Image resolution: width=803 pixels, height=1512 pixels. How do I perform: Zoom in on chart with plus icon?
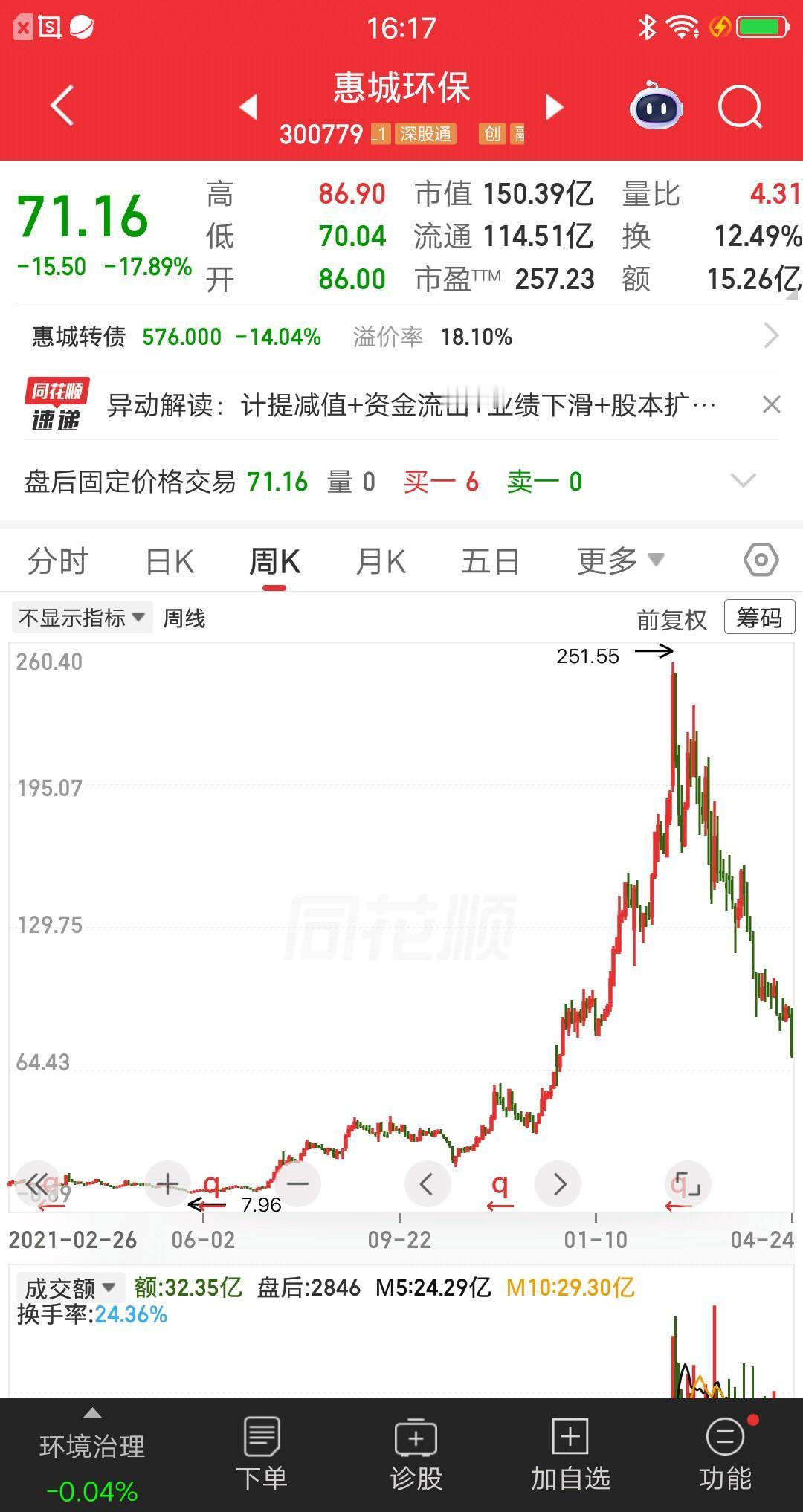(x=167, y=1183)
